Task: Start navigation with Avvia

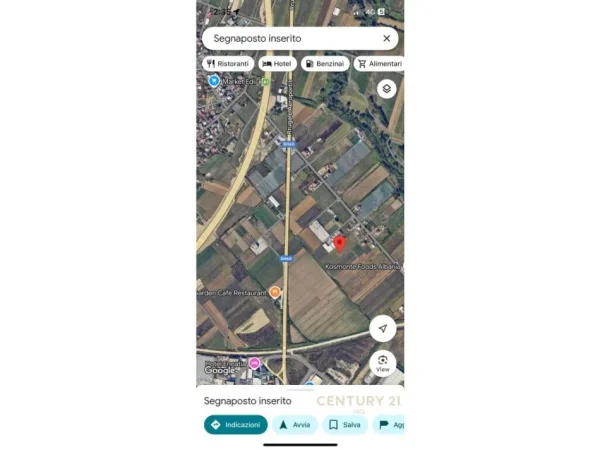Action: 294,424
